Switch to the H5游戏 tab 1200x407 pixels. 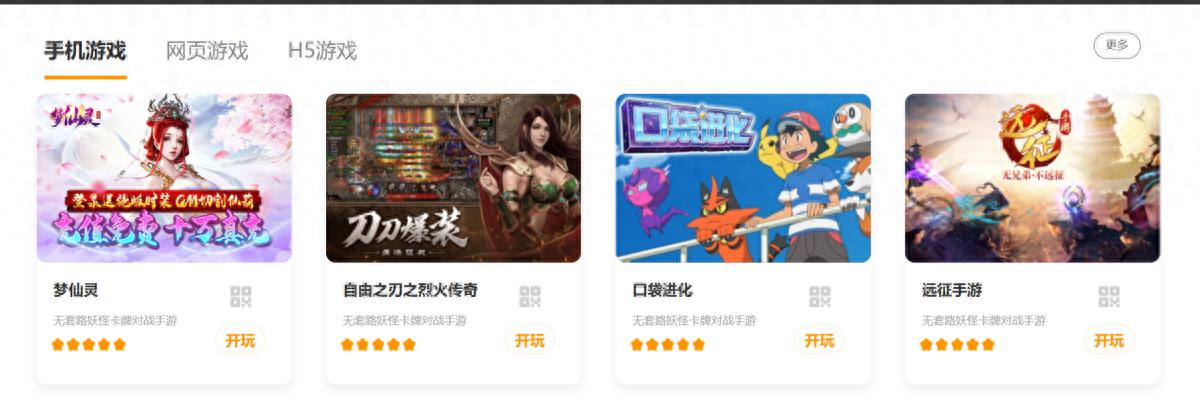click(322, 51)
